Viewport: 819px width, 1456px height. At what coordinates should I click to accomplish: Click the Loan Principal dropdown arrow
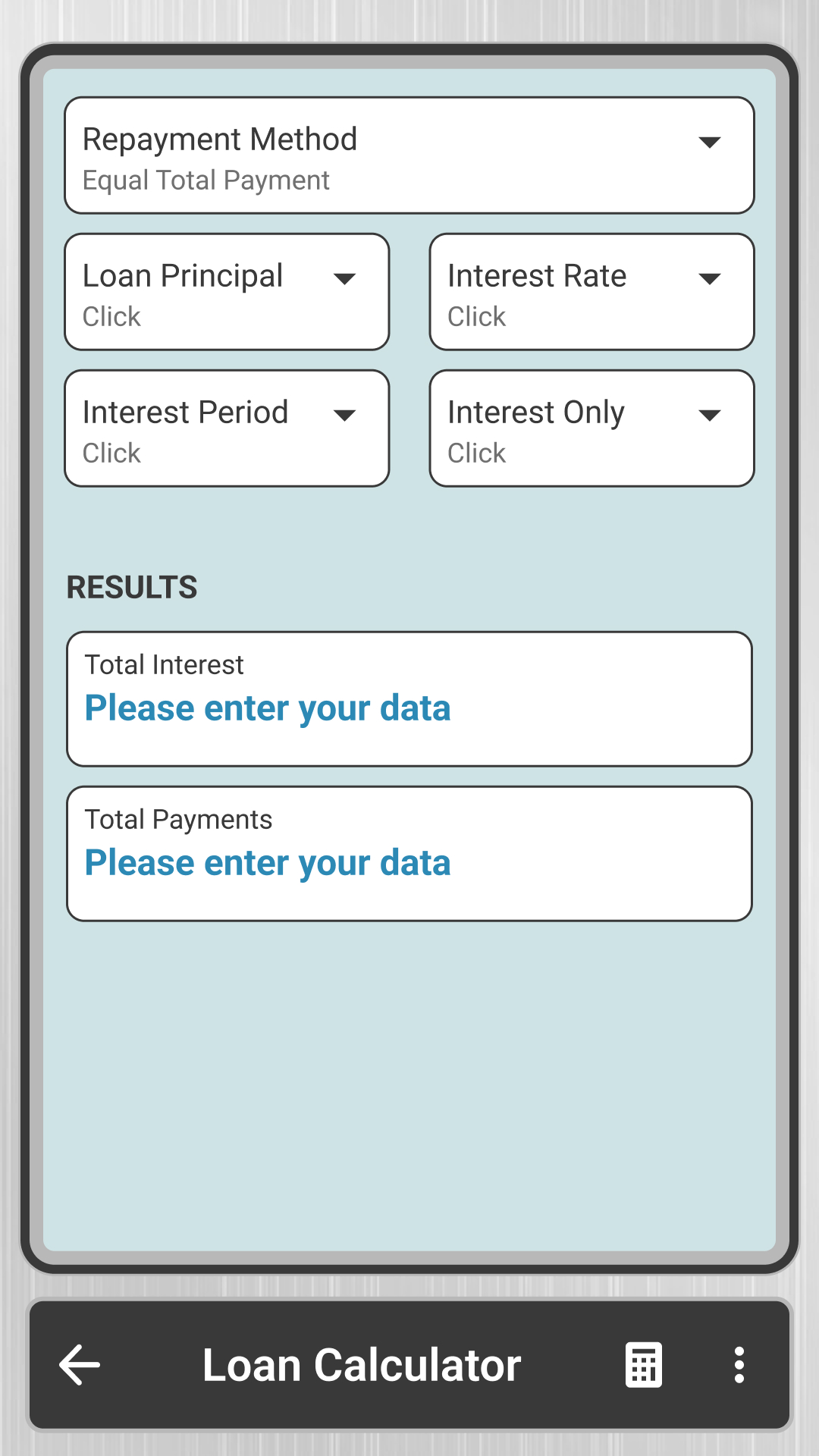coord(345,278)
